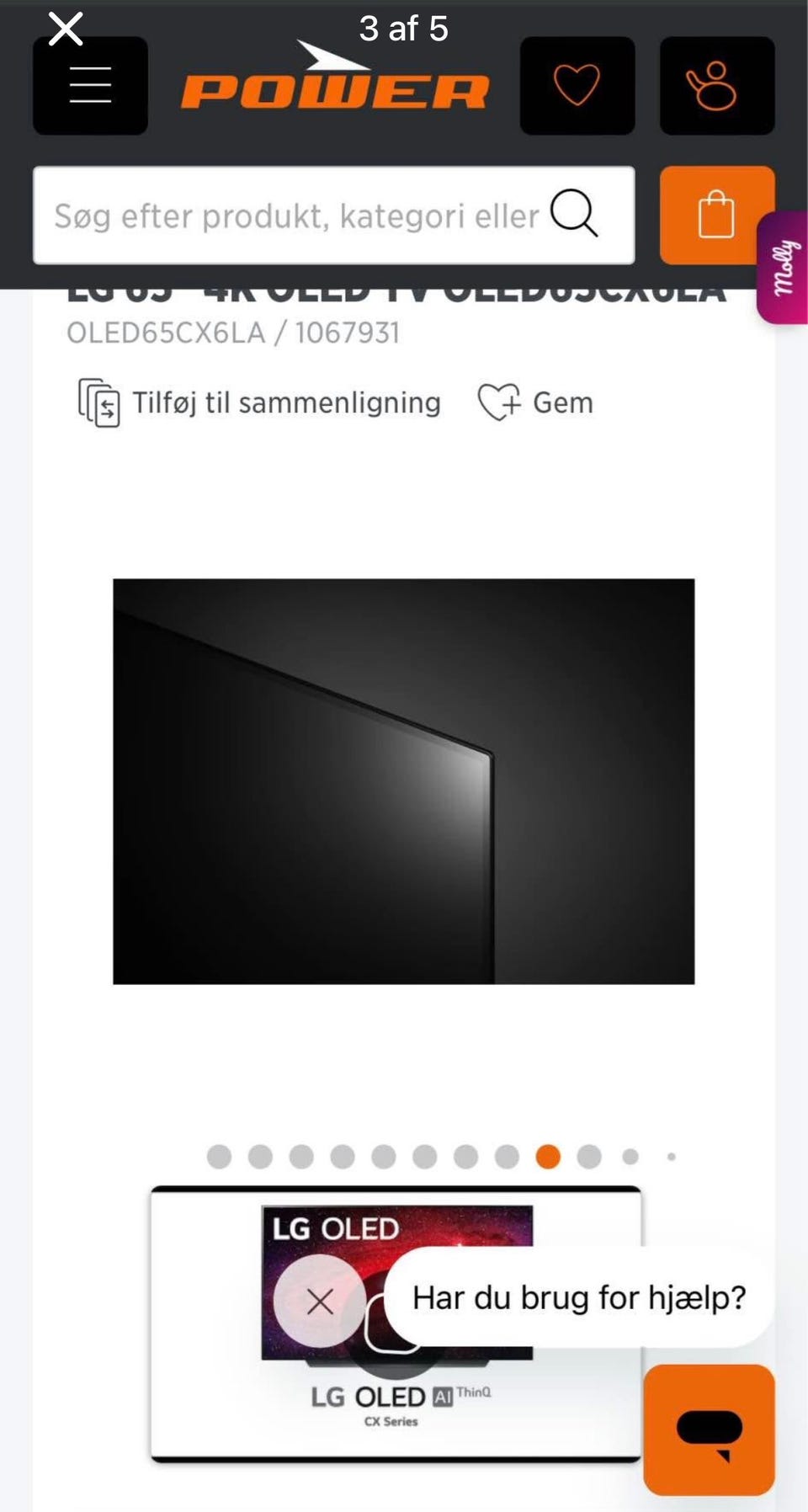Viewport: 808px width, 1512px height.
Task: Open the chat via orange speech bubble icon
Action: tap(711, 1426)
